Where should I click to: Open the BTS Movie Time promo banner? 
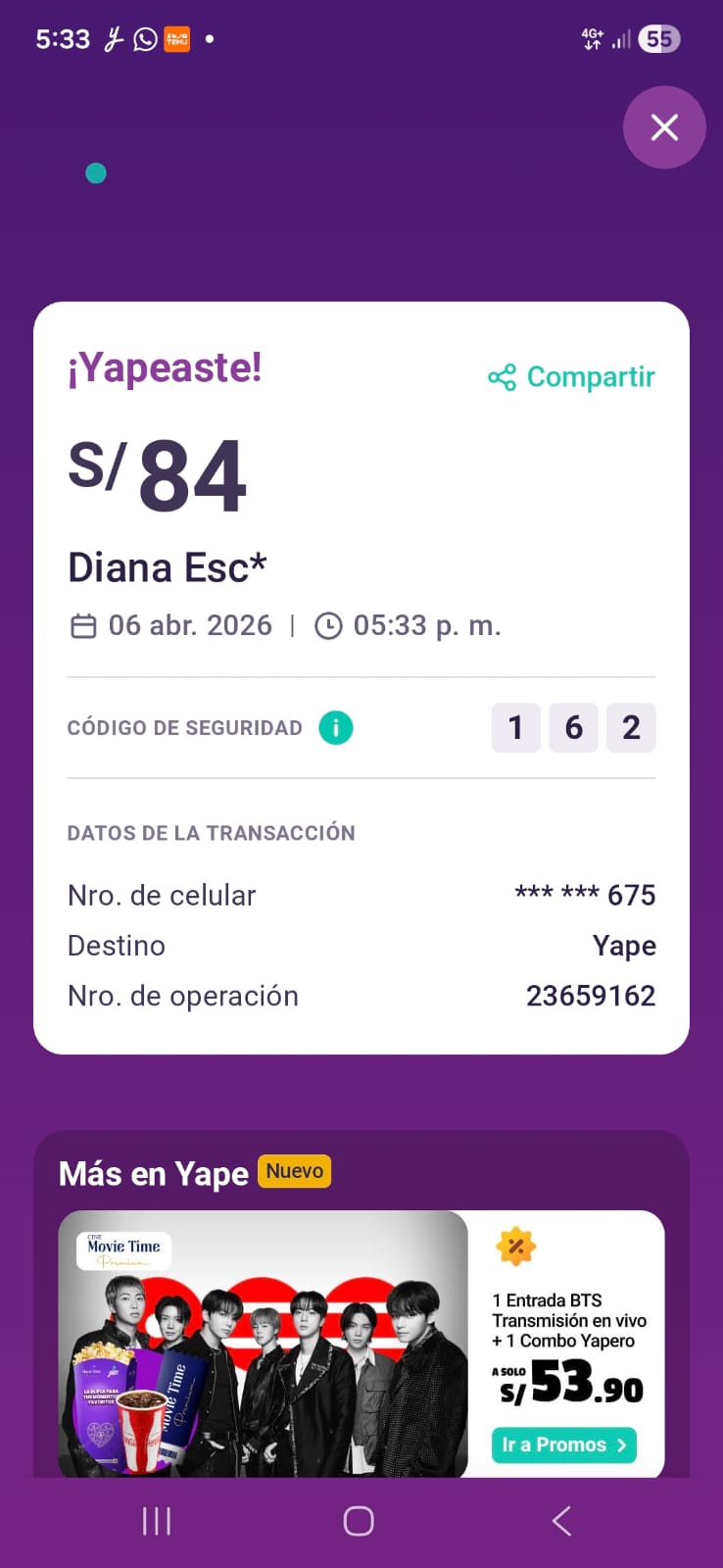(263, 1343)
